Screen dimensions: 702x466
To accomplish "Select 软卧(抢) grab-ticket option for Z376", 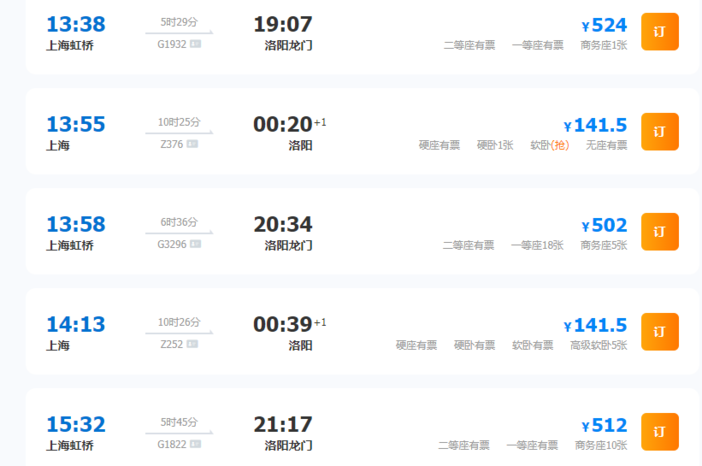I will [550, 145].
